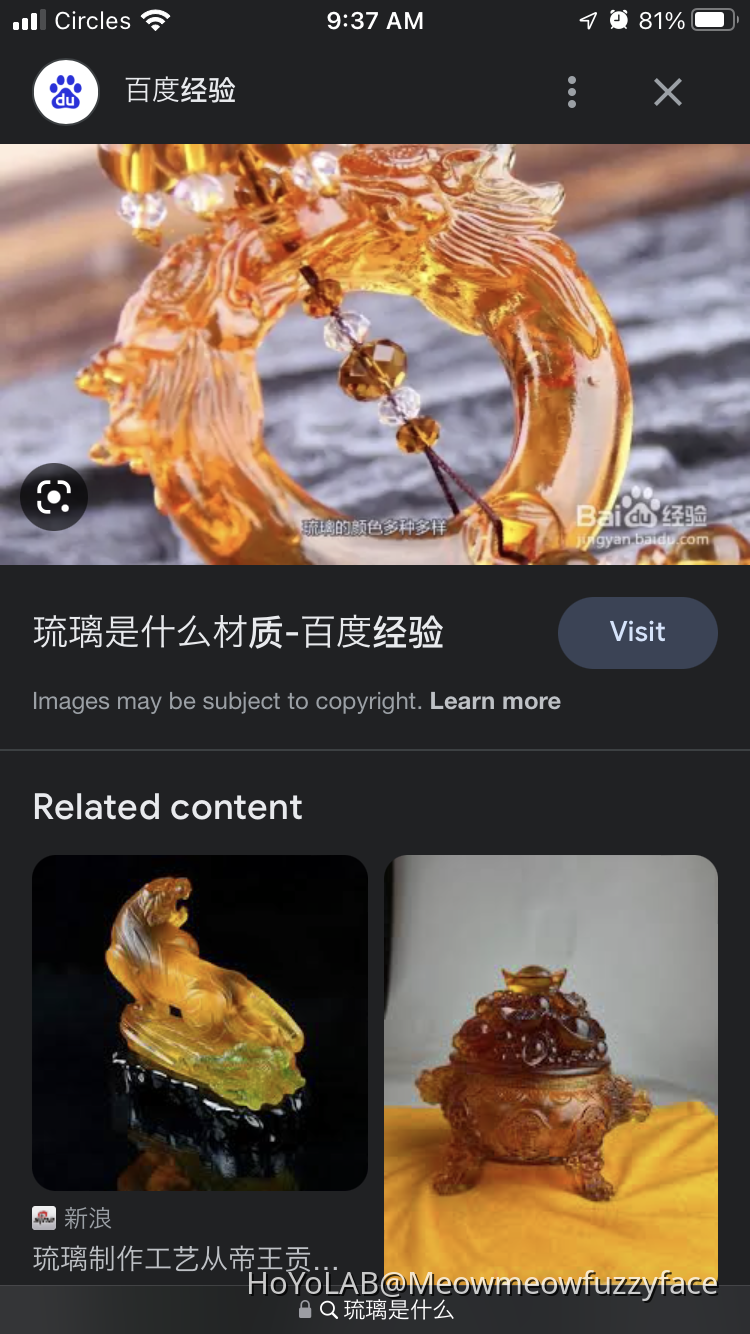Tap the 9:37 AM clock display

pos(375,20)
